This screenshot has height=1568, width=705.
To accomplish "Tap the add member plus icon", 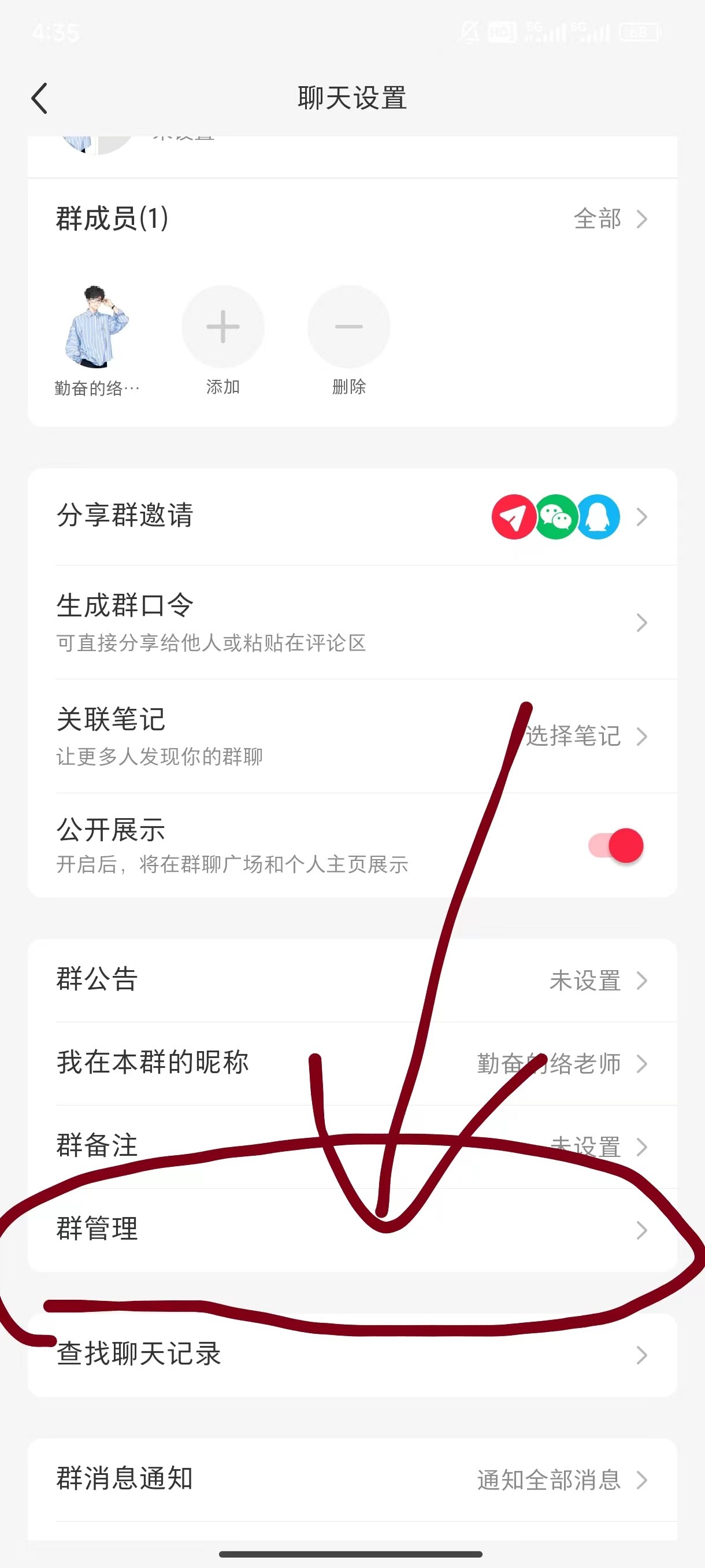I will click(222, 327).
